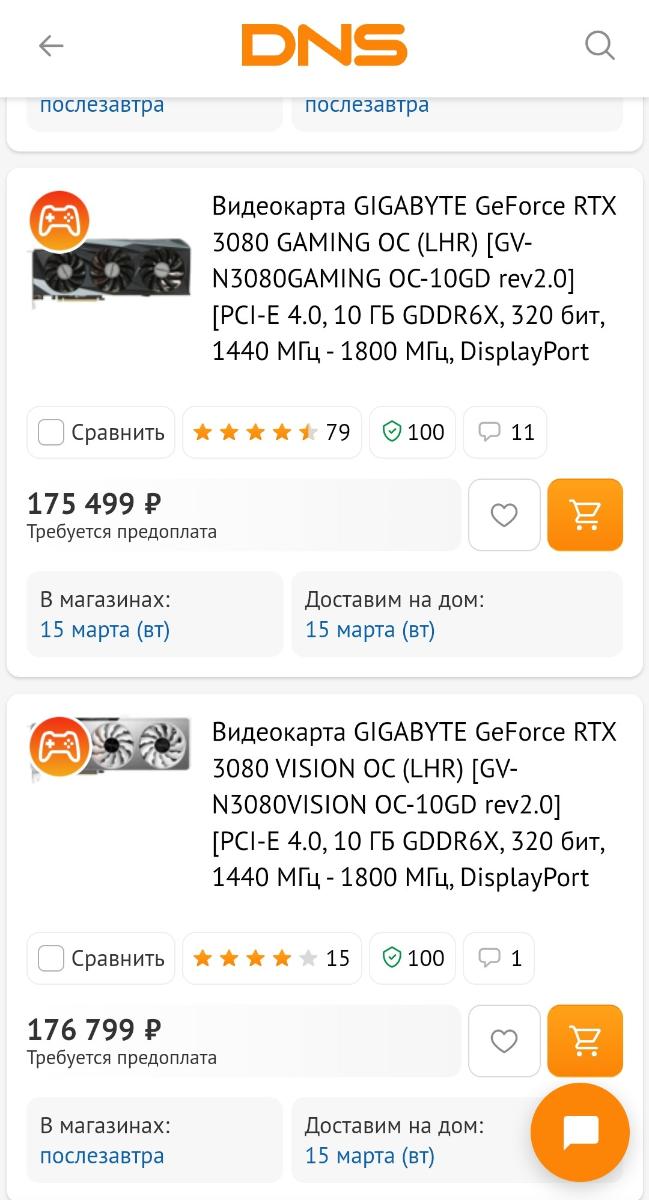
Task: Add the 176 799 ₽ card to favorites
Action: coord(504,1041)
